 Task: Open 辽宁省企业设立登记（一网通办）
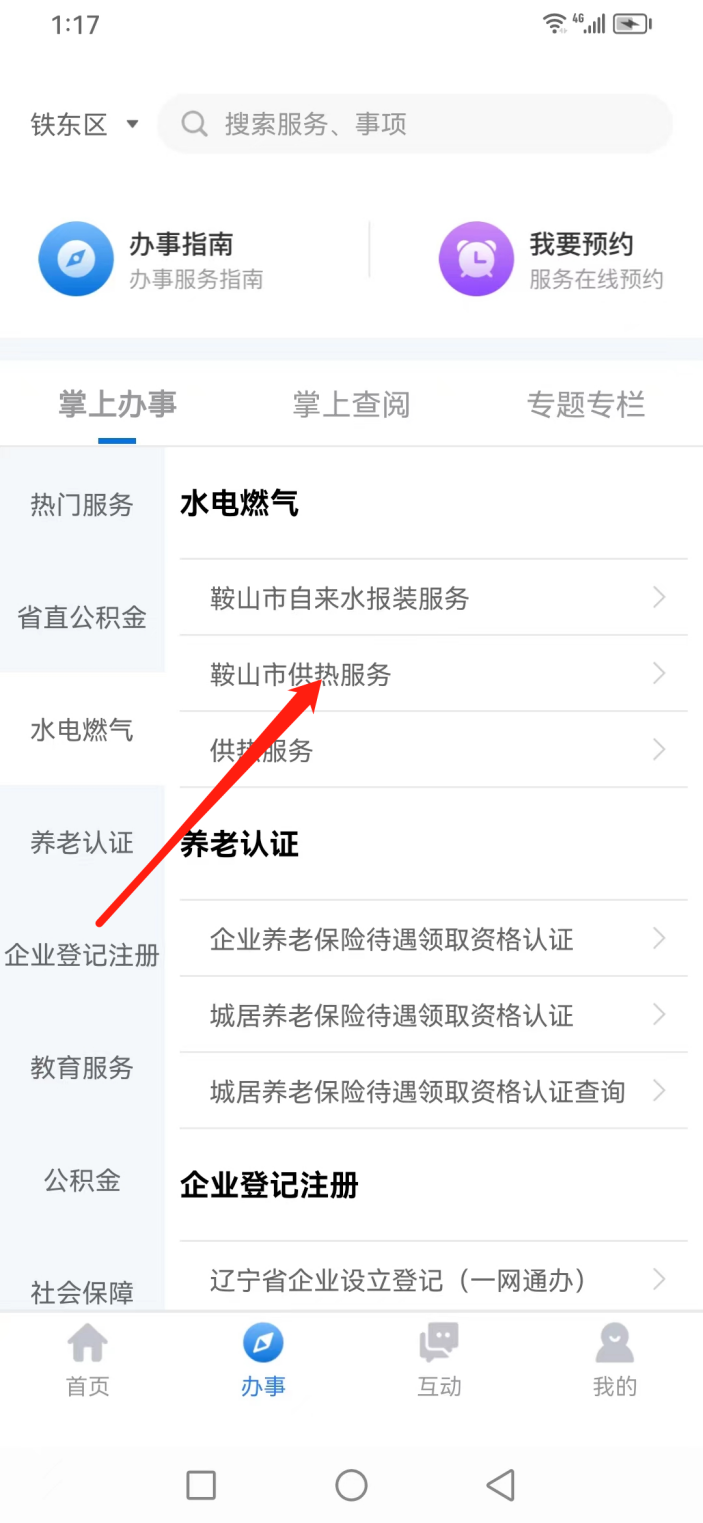[x=434, y=1279]
